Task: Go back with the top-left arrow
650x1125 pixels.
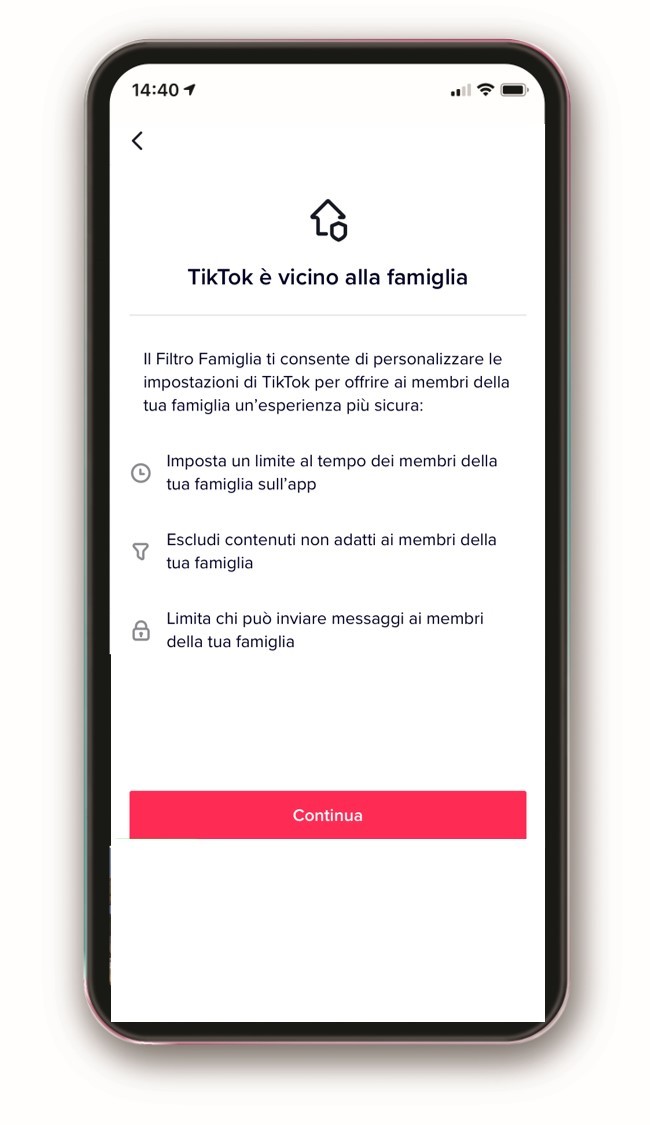Action: coord(137,141)
